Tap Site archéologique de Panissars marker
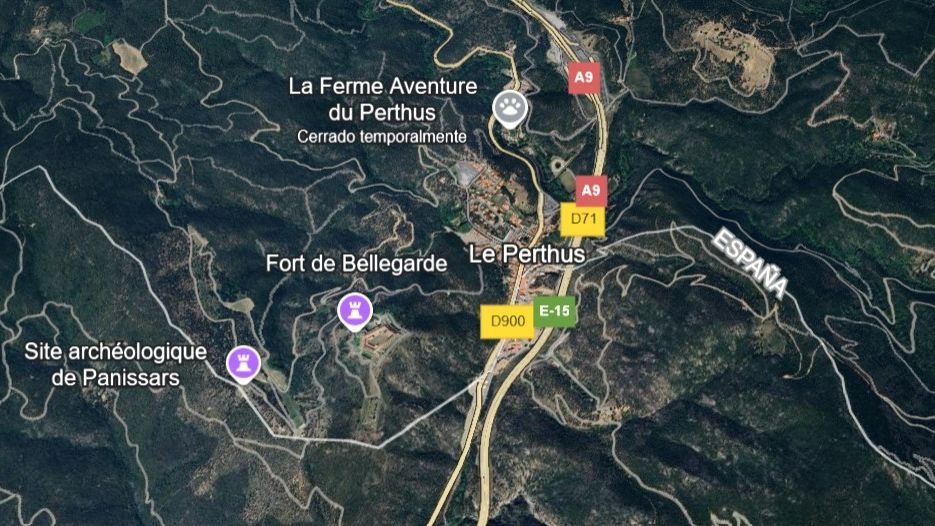The width and height of the screenshot is (935, 526). coord(241,363)
